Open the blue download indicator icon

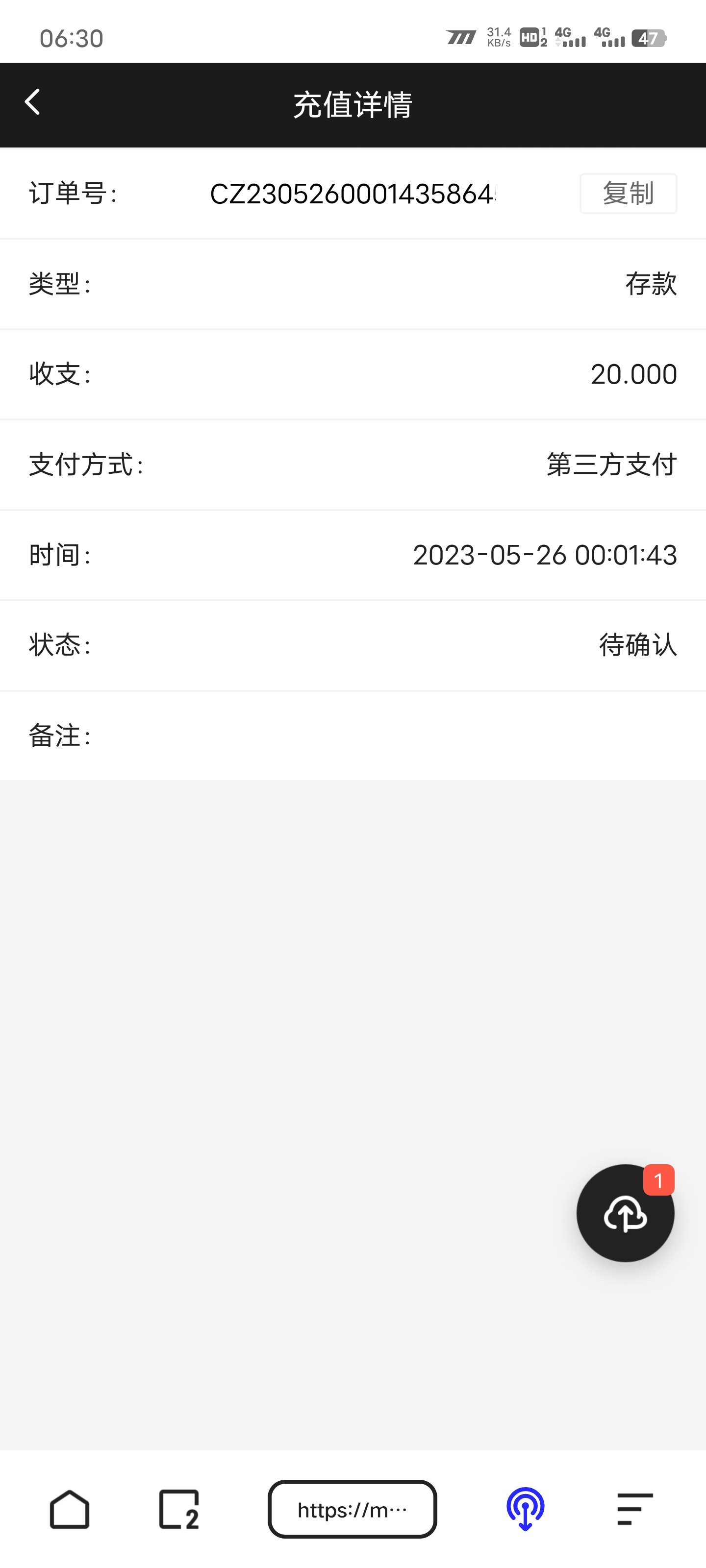(x=525, y=1509)
